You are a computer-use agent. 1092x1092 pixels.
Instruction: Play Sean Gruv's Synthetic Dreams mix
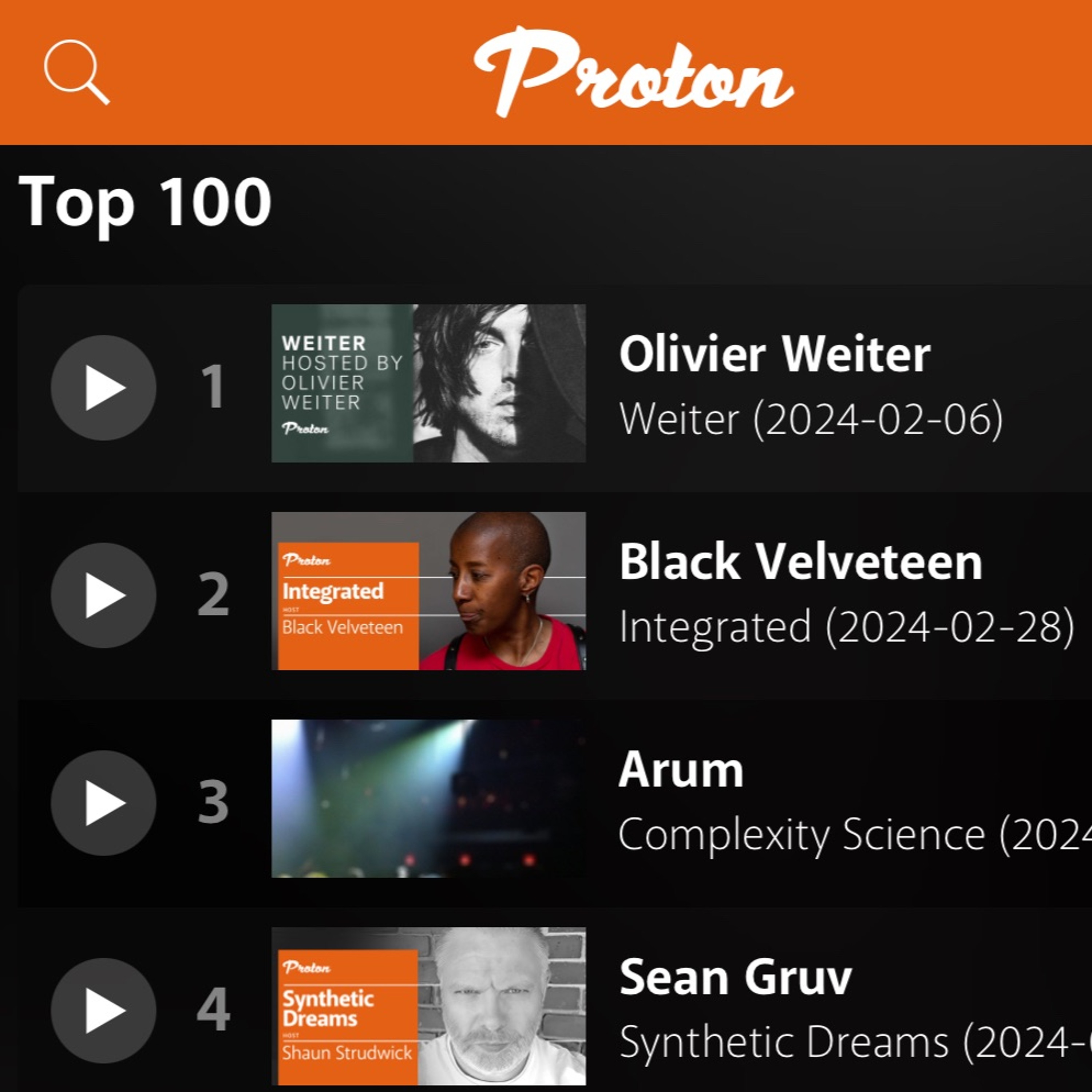click(x=103, y=1010)
